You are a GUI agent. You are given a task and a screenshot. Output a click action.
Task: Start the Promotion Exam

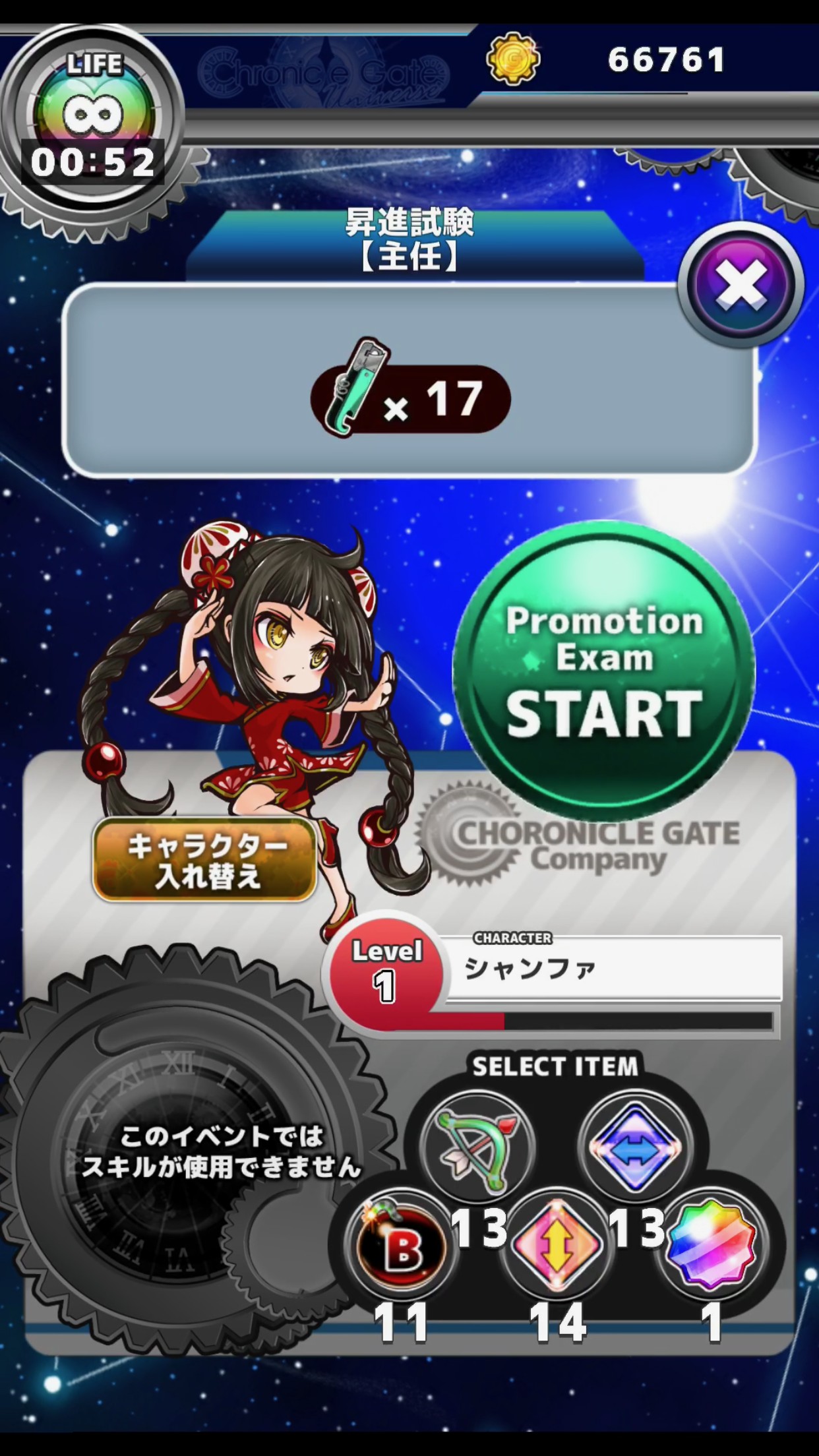pos(603,671)
